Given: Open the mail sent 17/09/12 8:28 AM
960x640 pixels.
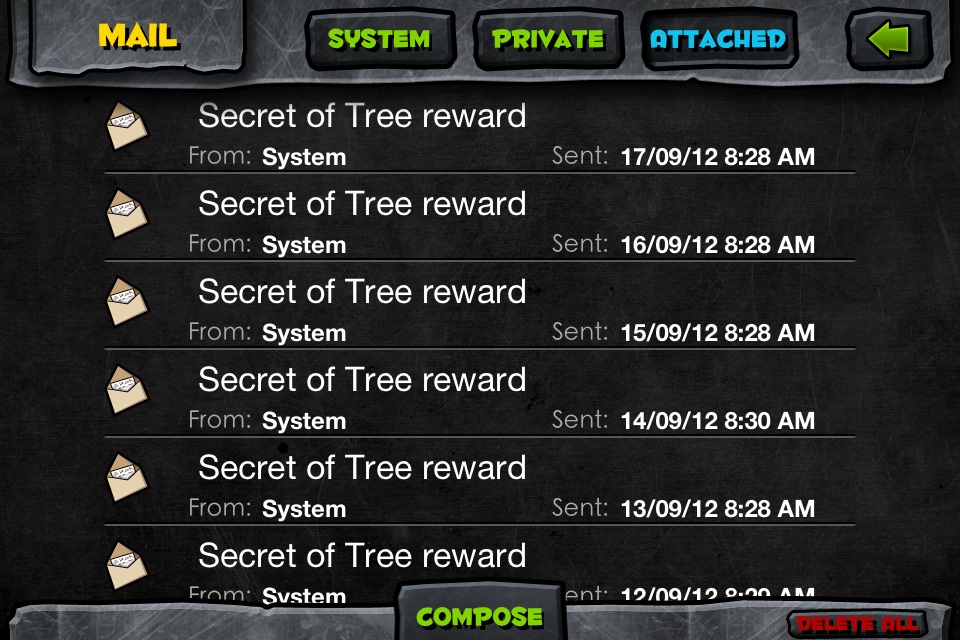Looking at the screenshot, I should pyautogui.click(x=480, y=132).
